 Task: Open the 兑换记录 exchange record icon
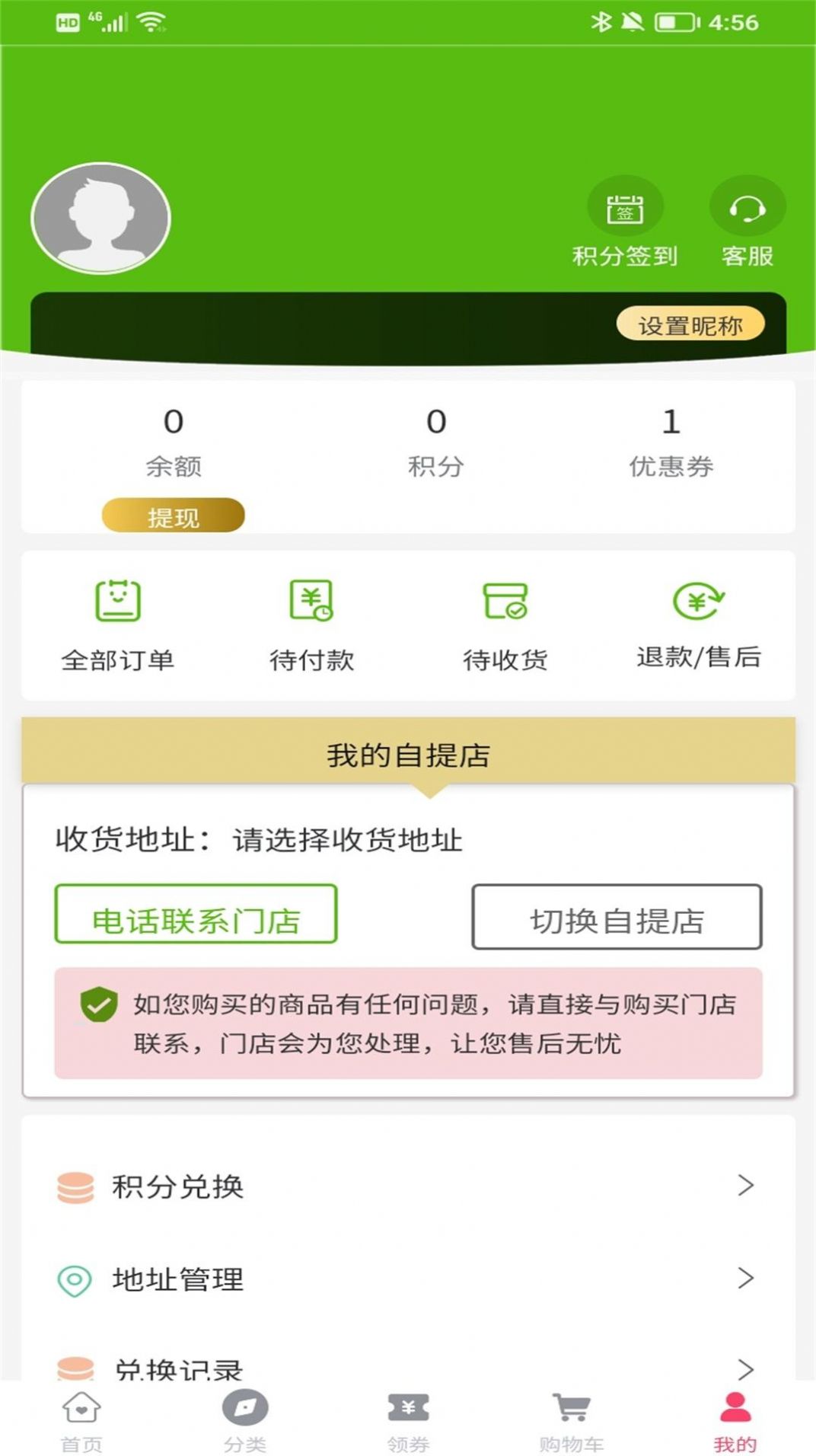73,1366
